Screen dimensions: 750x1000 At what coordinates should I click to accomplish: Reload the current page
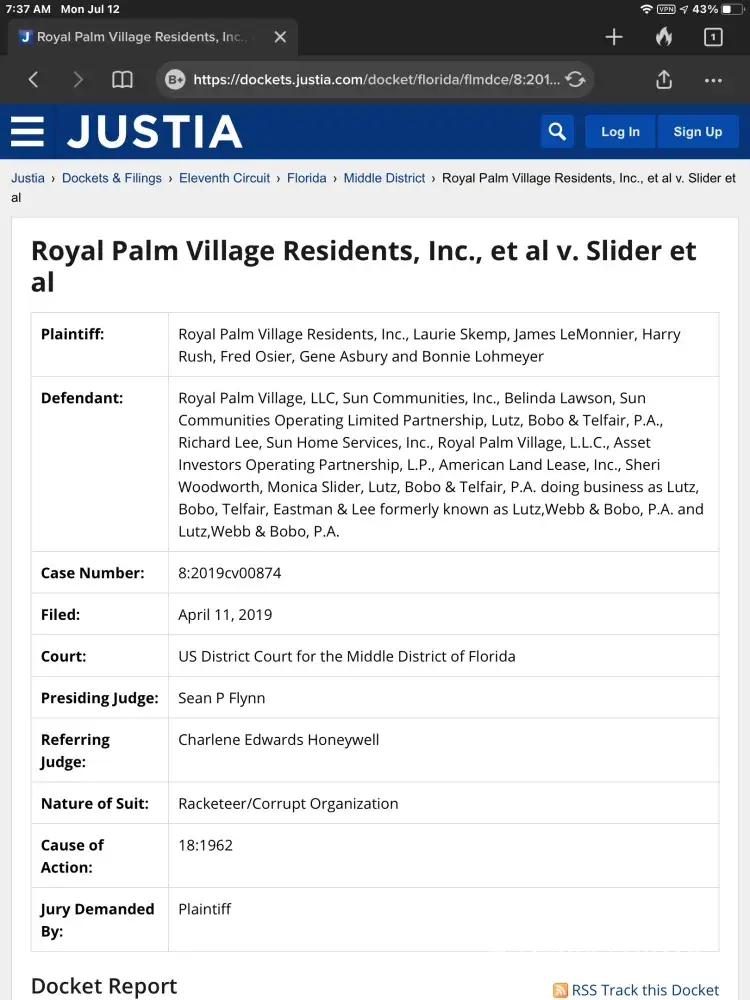point(575,80)
